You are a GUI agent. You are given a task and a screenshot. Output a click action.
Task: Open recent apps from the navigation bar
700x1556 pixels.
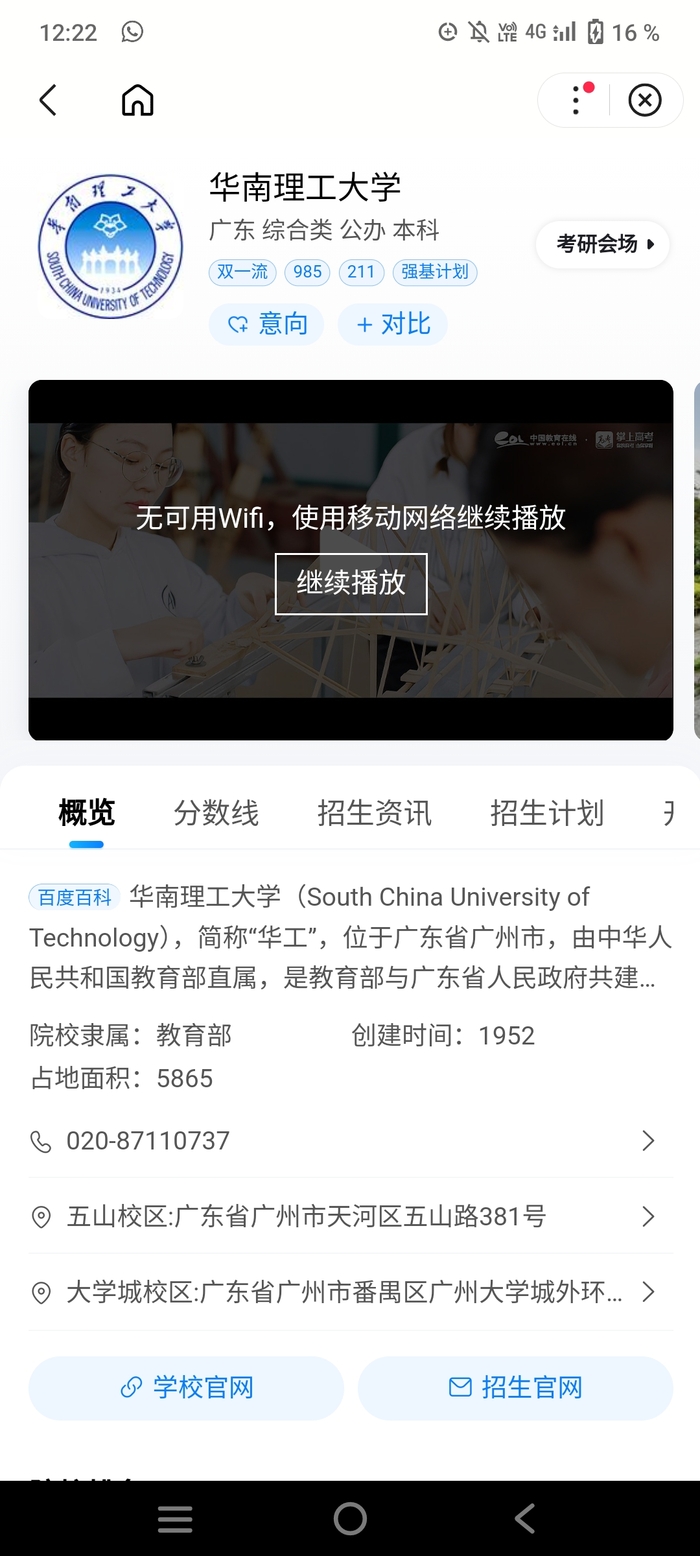(x=175, y=1519)
